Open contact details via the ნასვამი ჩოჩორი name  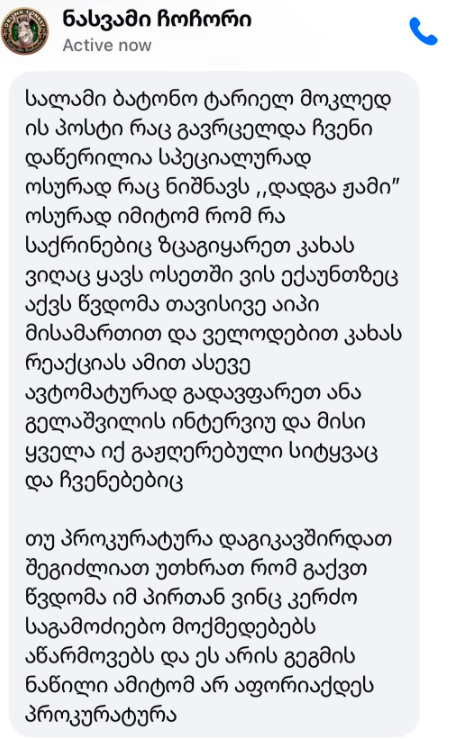[157, 19]
